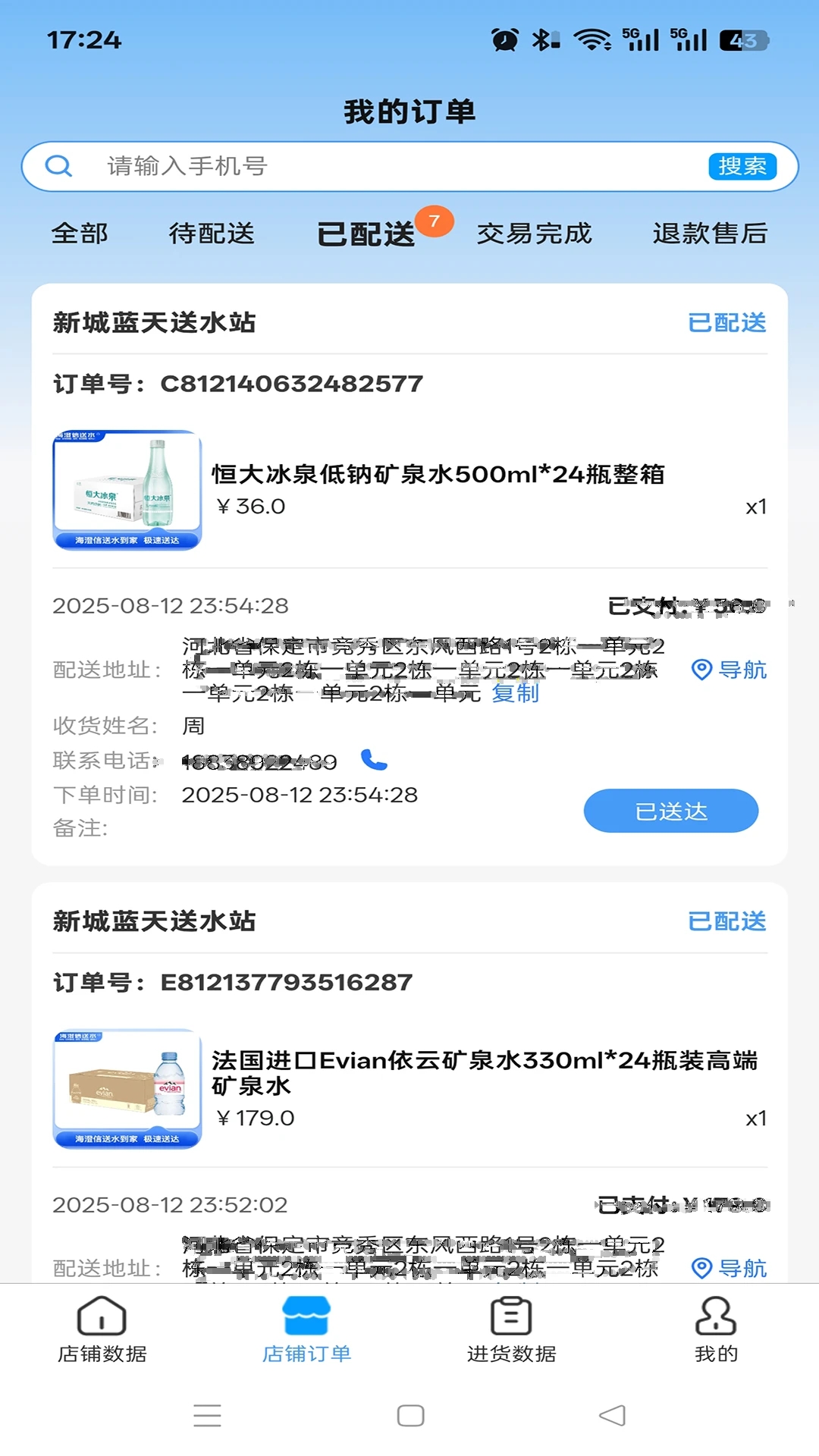Open the 我的 profile tab
This screenshot has height=1456, width=819.
[x=716, y=1329]
